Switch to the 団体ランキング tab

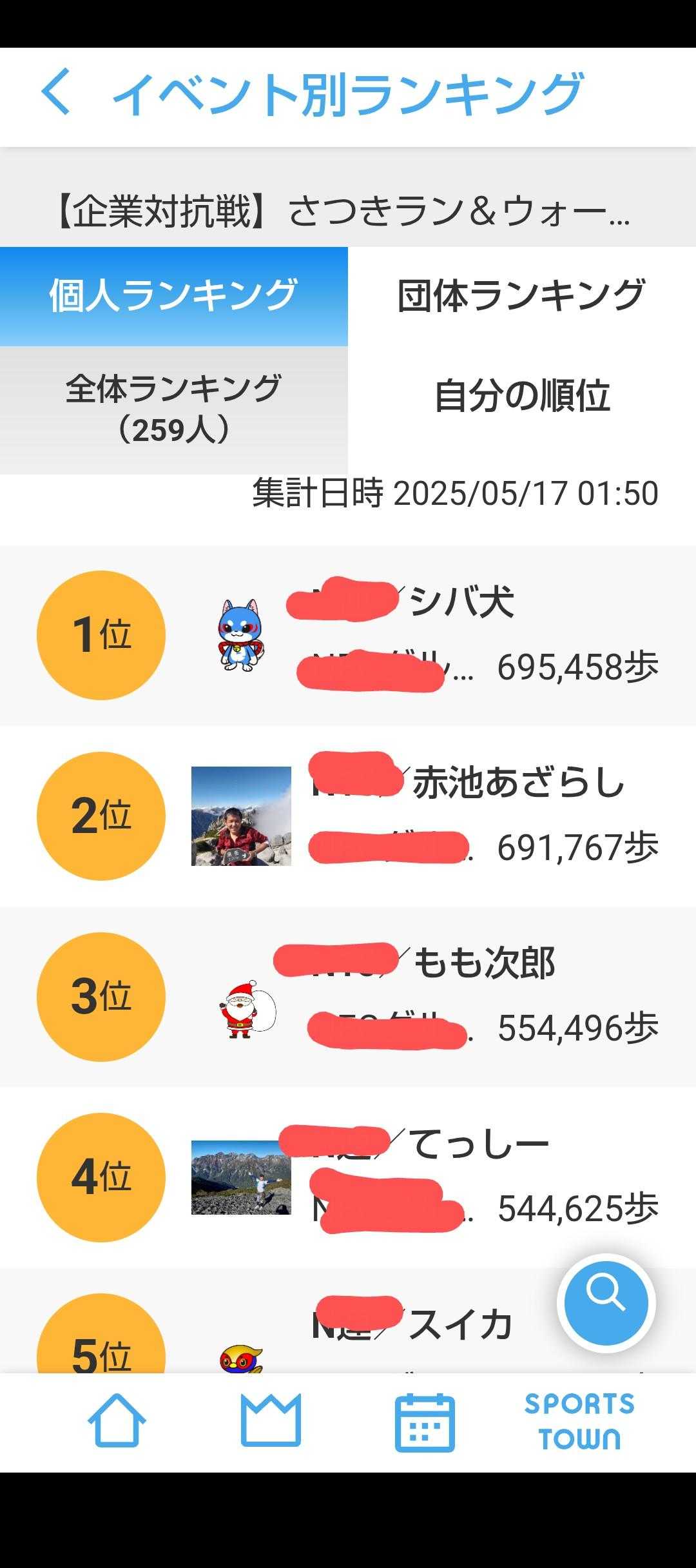pyautogui.click(x=522, y=296)
